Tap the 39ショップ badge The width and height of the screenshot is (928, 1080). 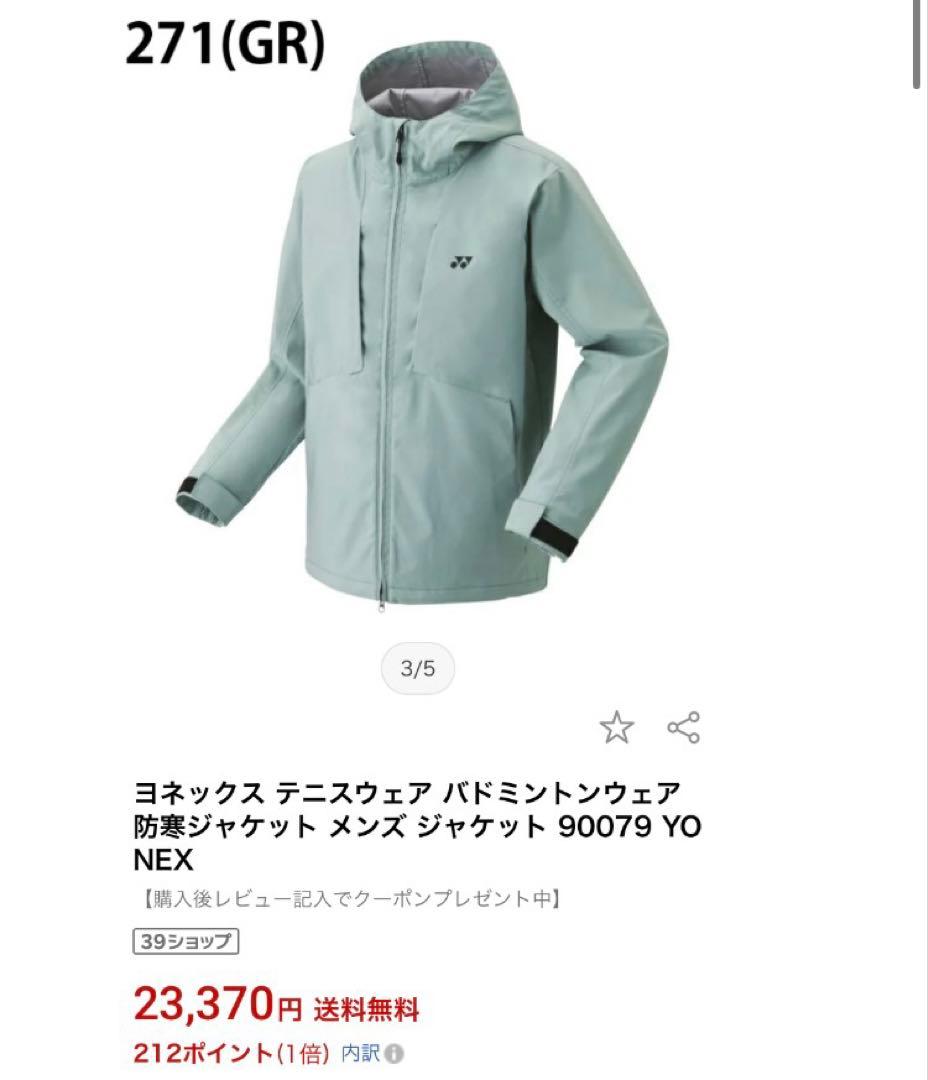(186, 942)
